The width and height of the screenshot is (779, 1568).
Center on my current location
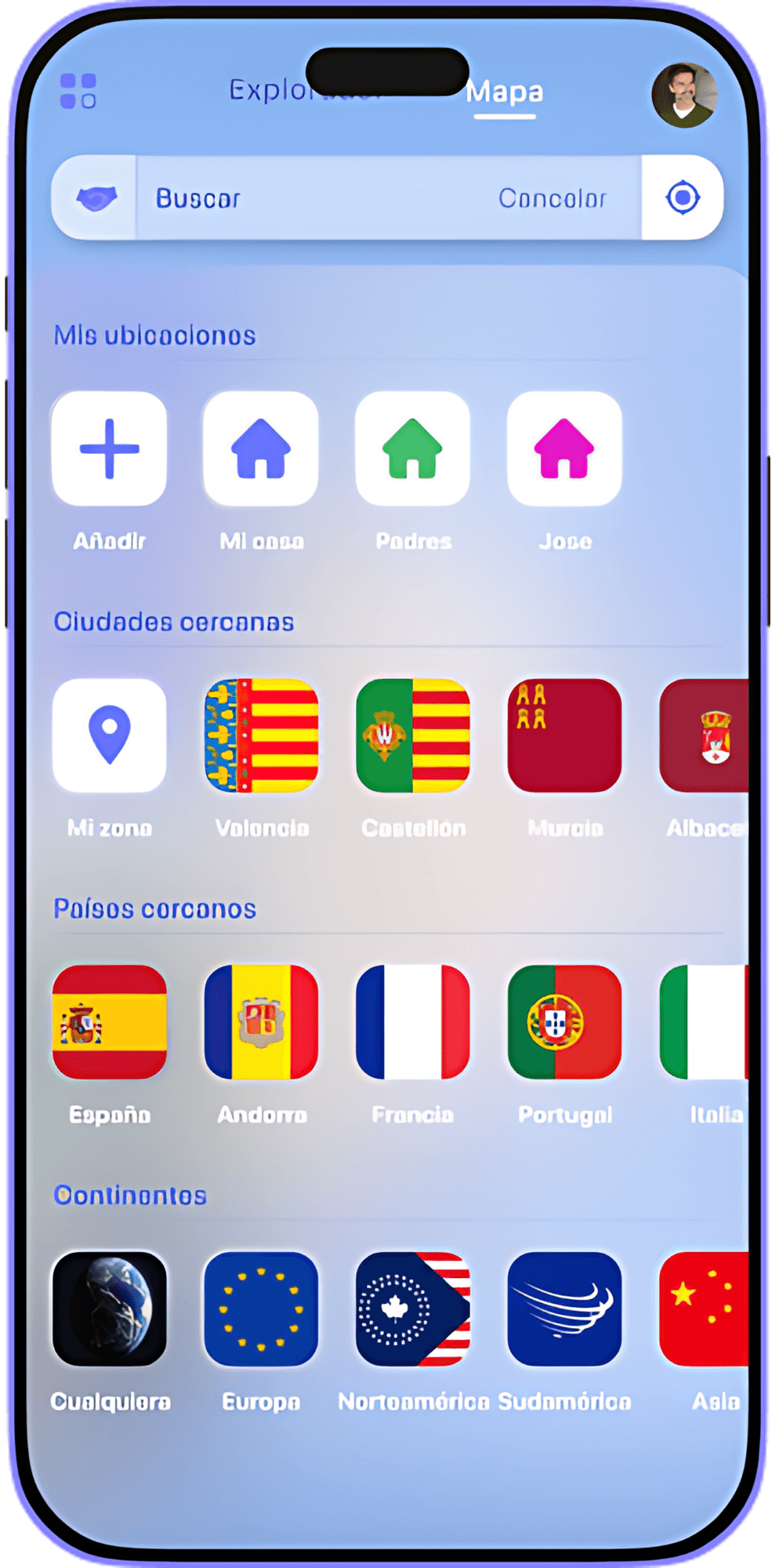(x=682, y=198)
